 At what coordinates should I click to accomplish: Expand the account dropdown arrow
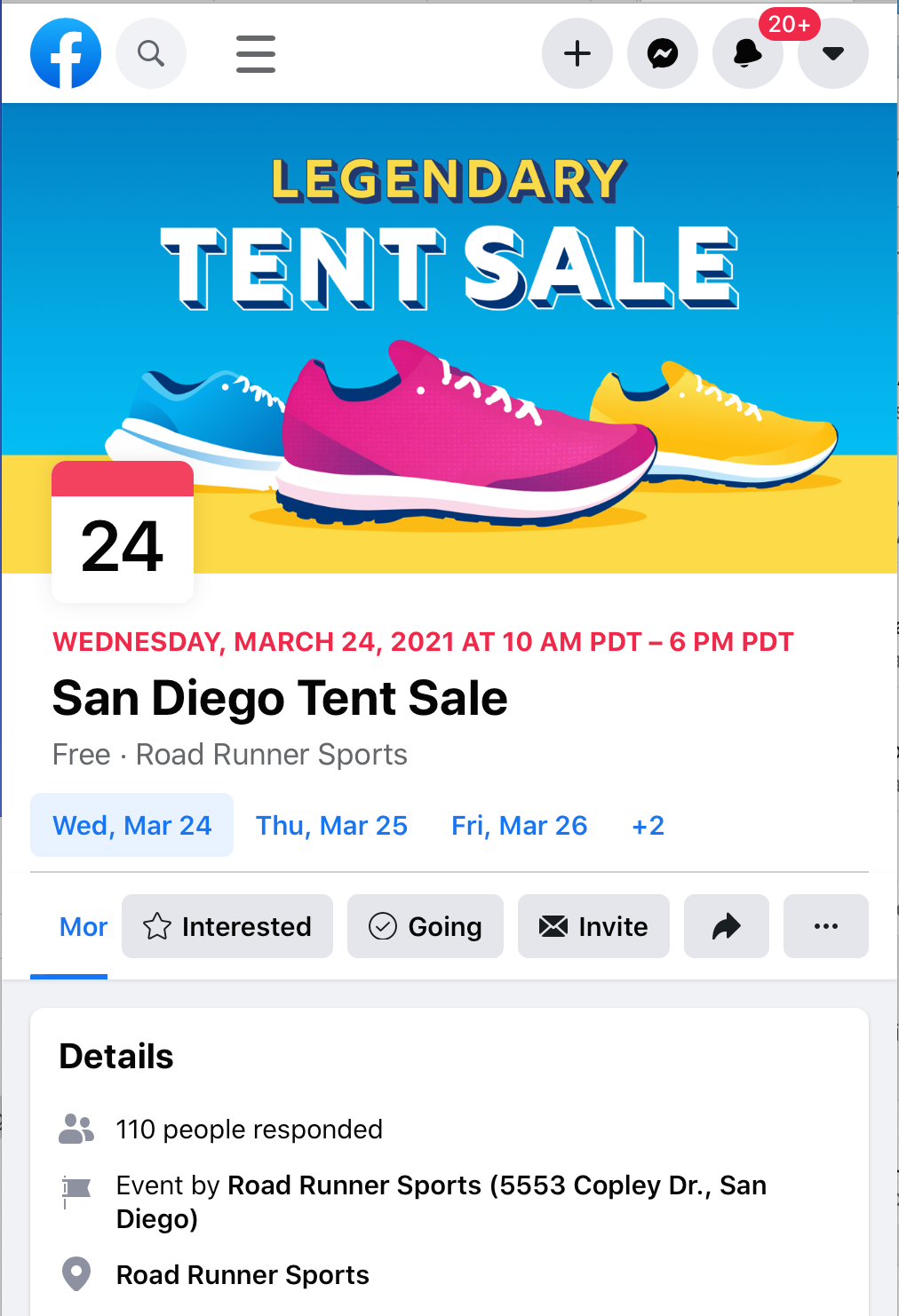833,53
